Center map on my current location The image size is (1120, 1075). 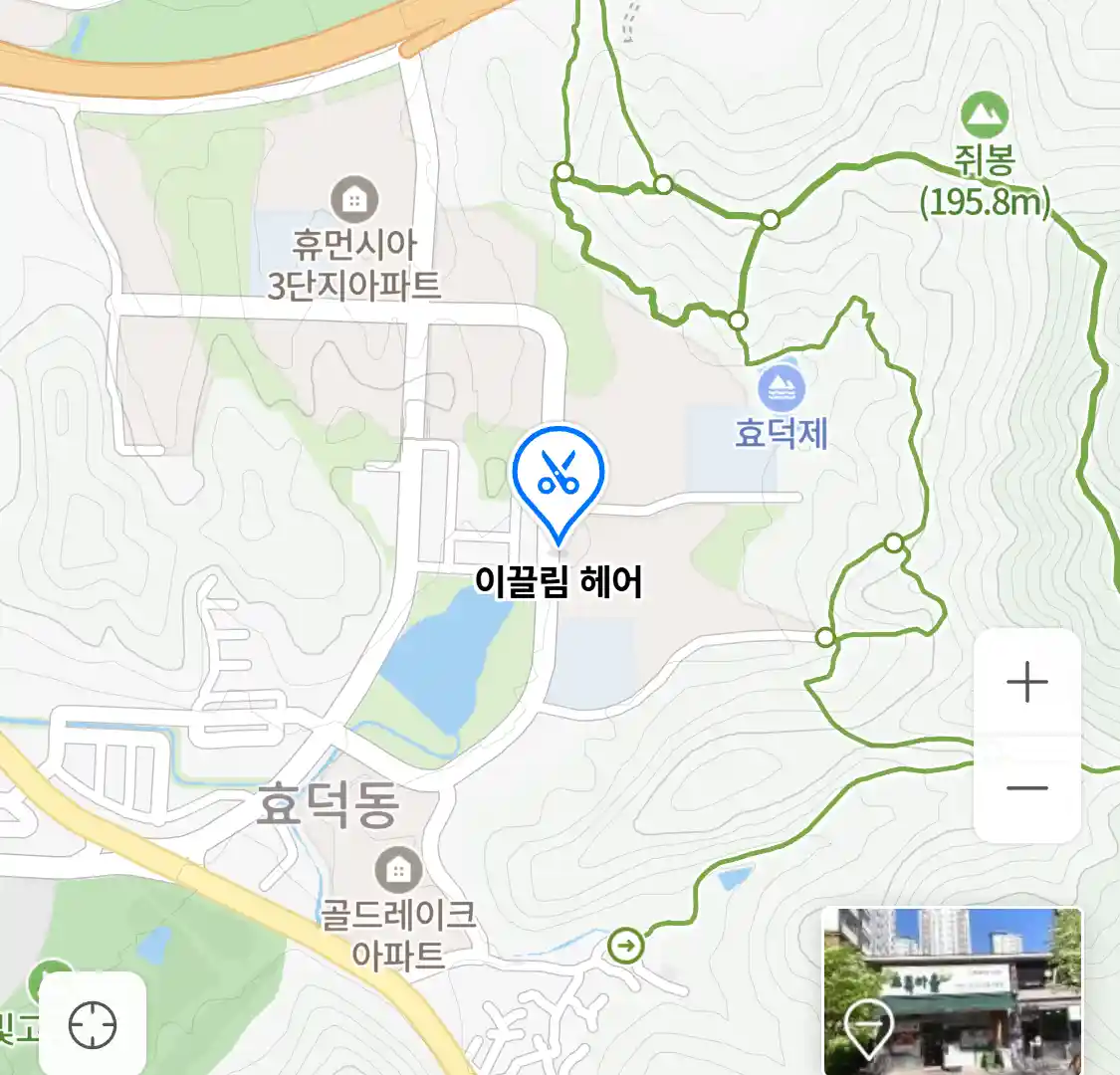pyautogui.click(x=93, y=1024)
